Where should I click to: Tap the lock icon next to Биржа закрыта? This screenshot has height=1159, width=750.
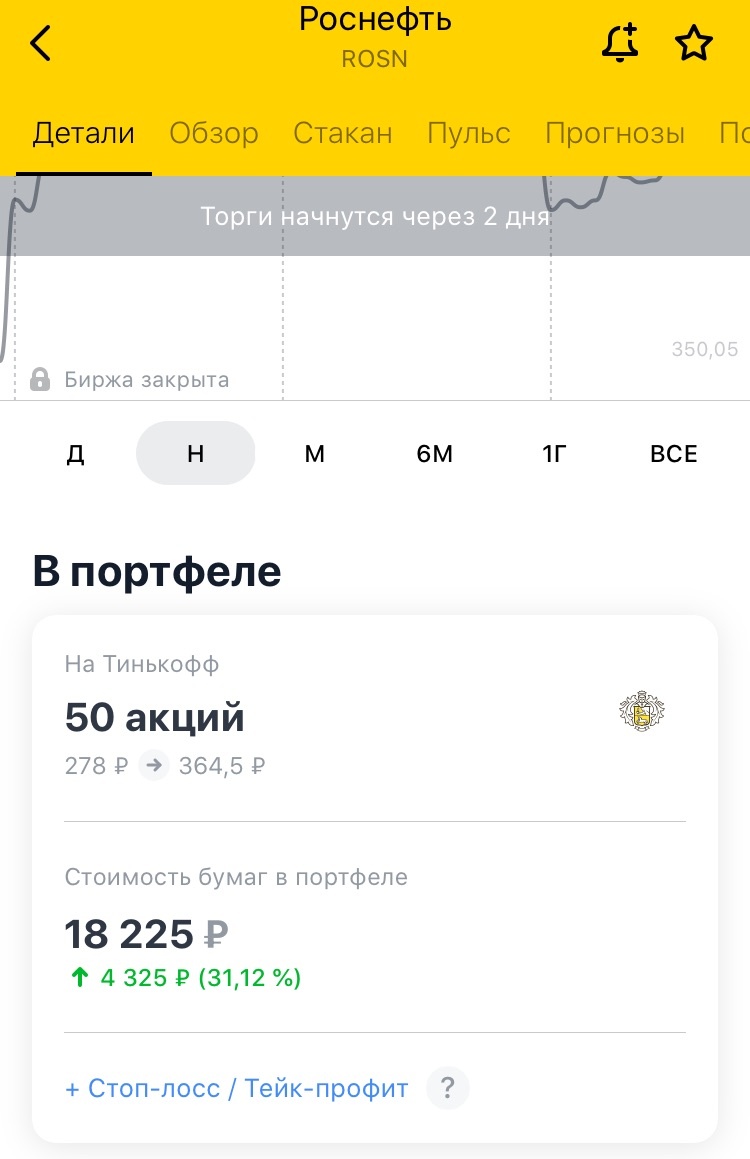(39, 380)
